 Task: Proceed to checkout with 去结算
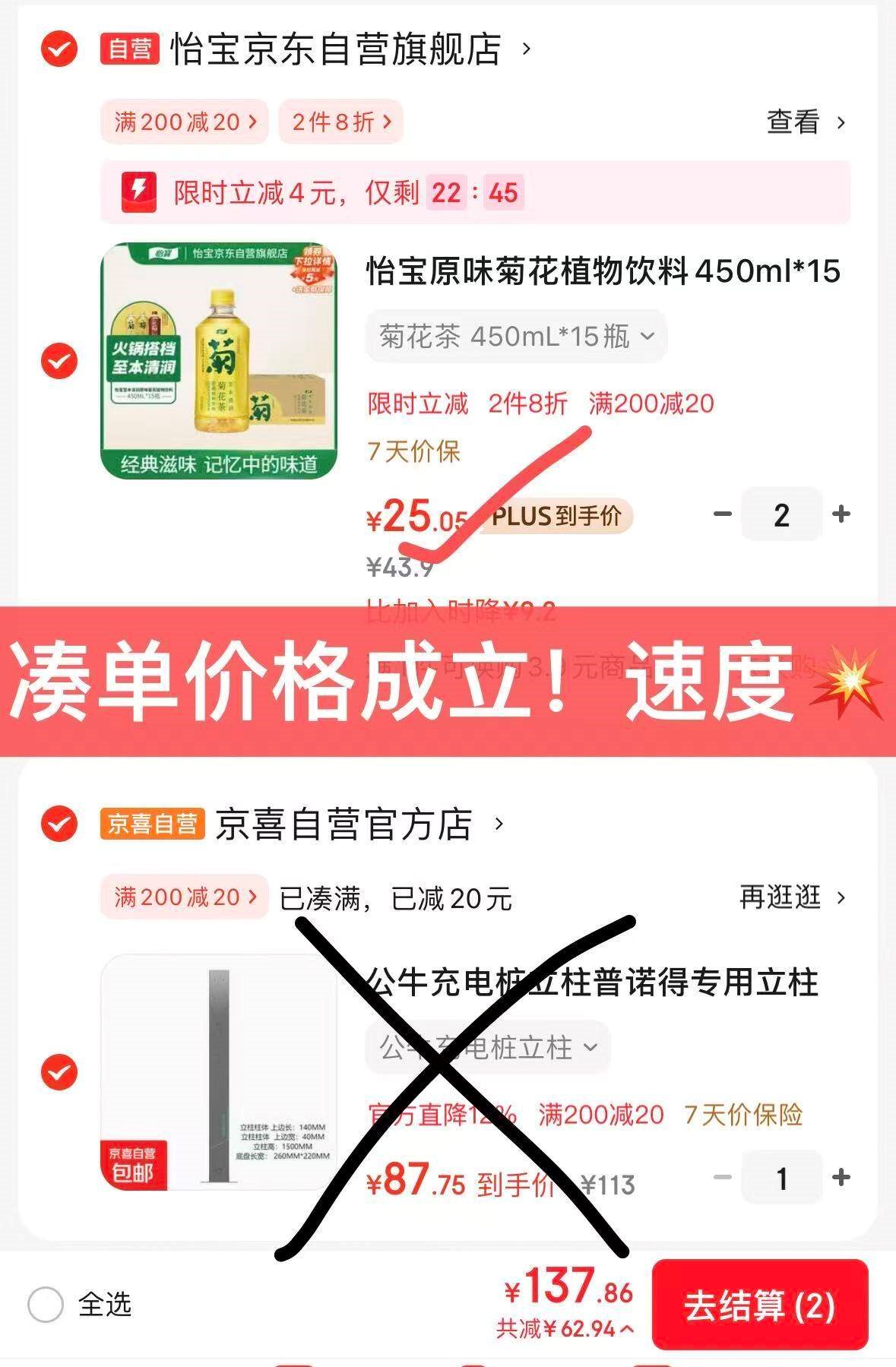click(x=759, y=1305)
